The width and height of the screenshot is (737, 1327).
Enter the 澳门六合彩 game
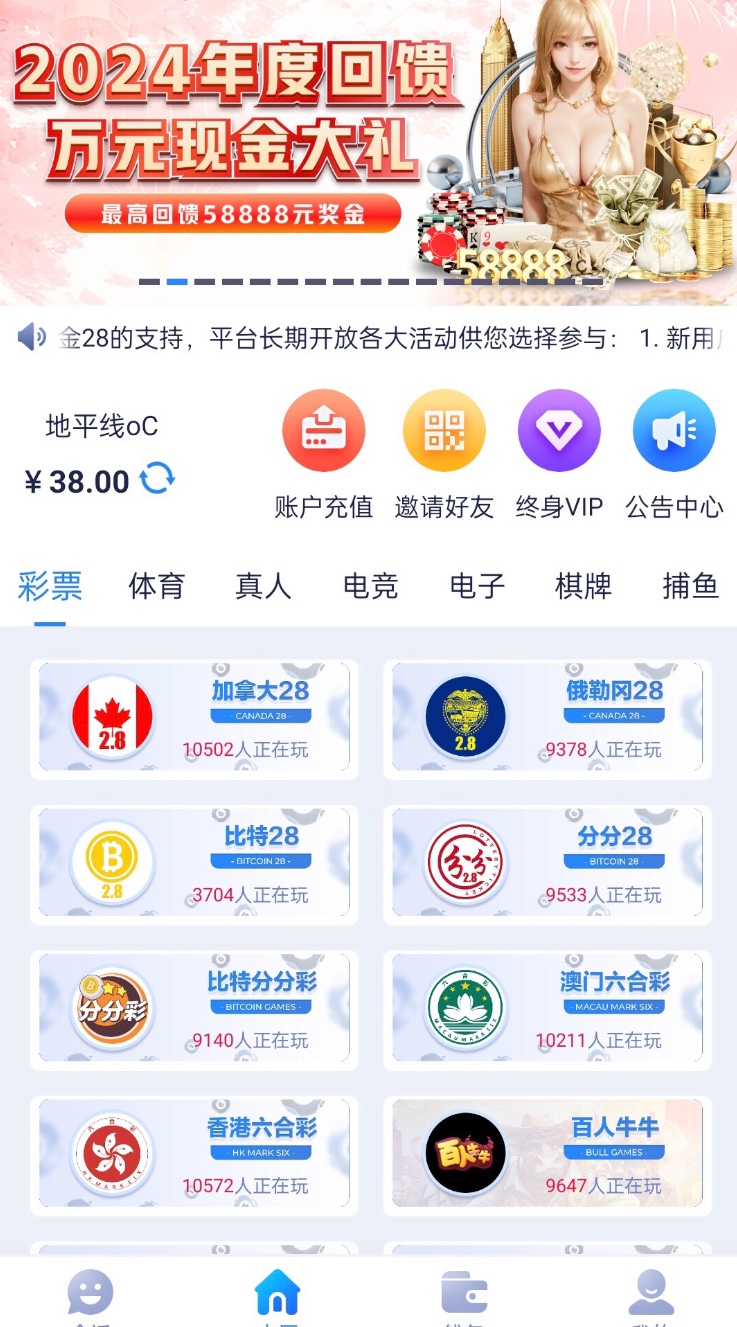point(547,1011)
